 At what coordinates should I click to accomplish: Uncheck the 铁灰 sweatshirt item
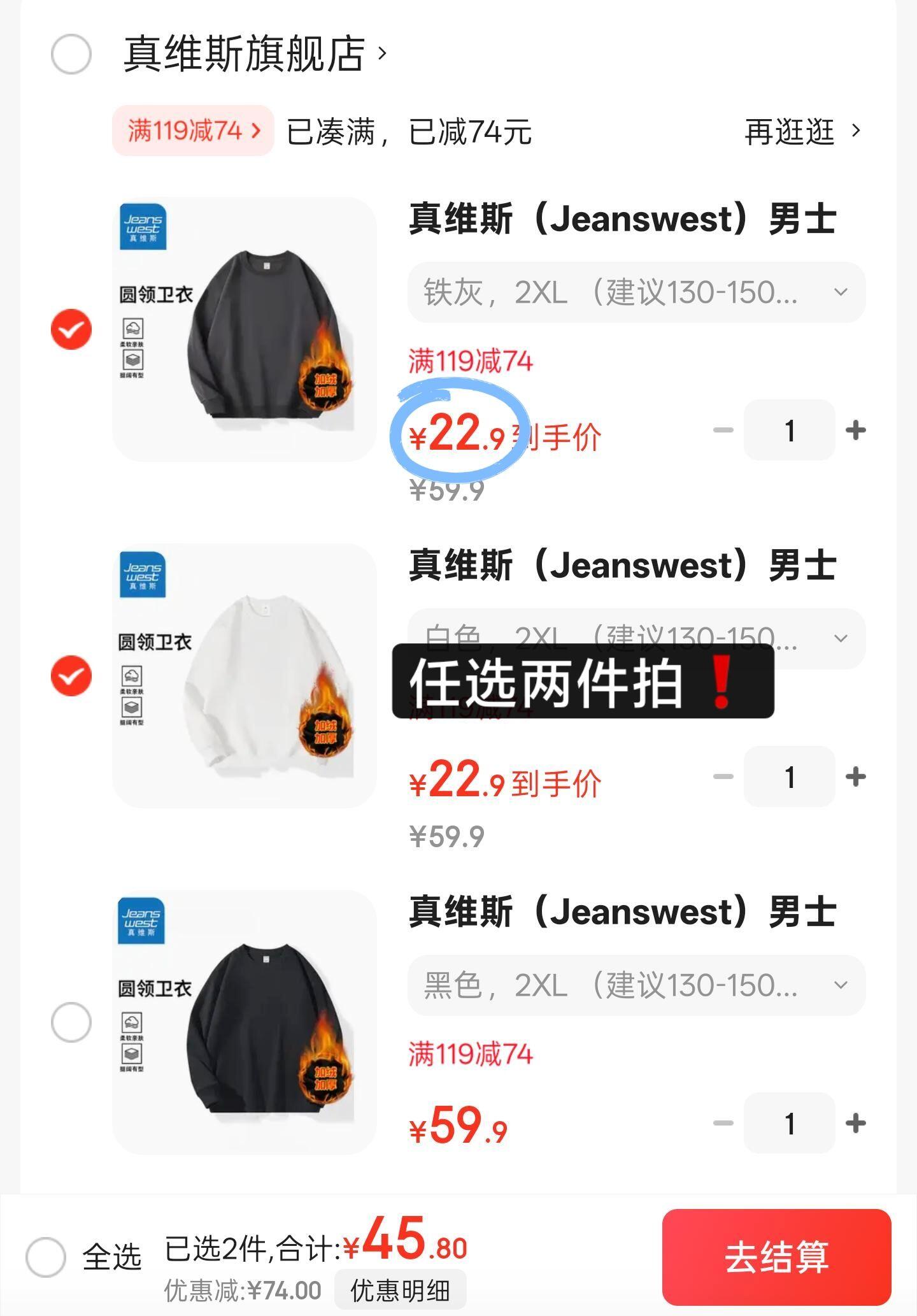71,329
